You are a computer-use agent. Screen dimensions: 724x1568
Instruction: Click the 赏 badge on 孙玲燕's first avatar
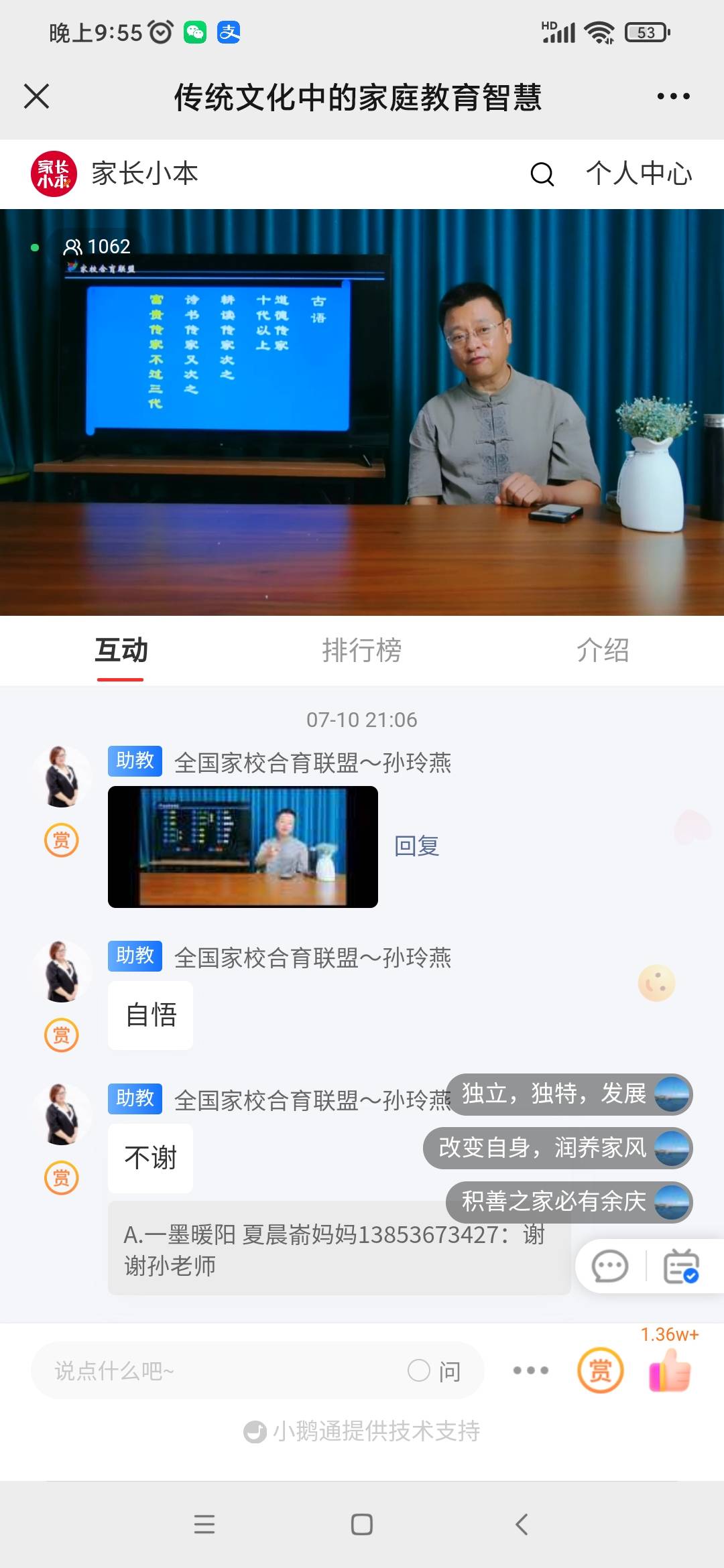(x=61, y=840)
